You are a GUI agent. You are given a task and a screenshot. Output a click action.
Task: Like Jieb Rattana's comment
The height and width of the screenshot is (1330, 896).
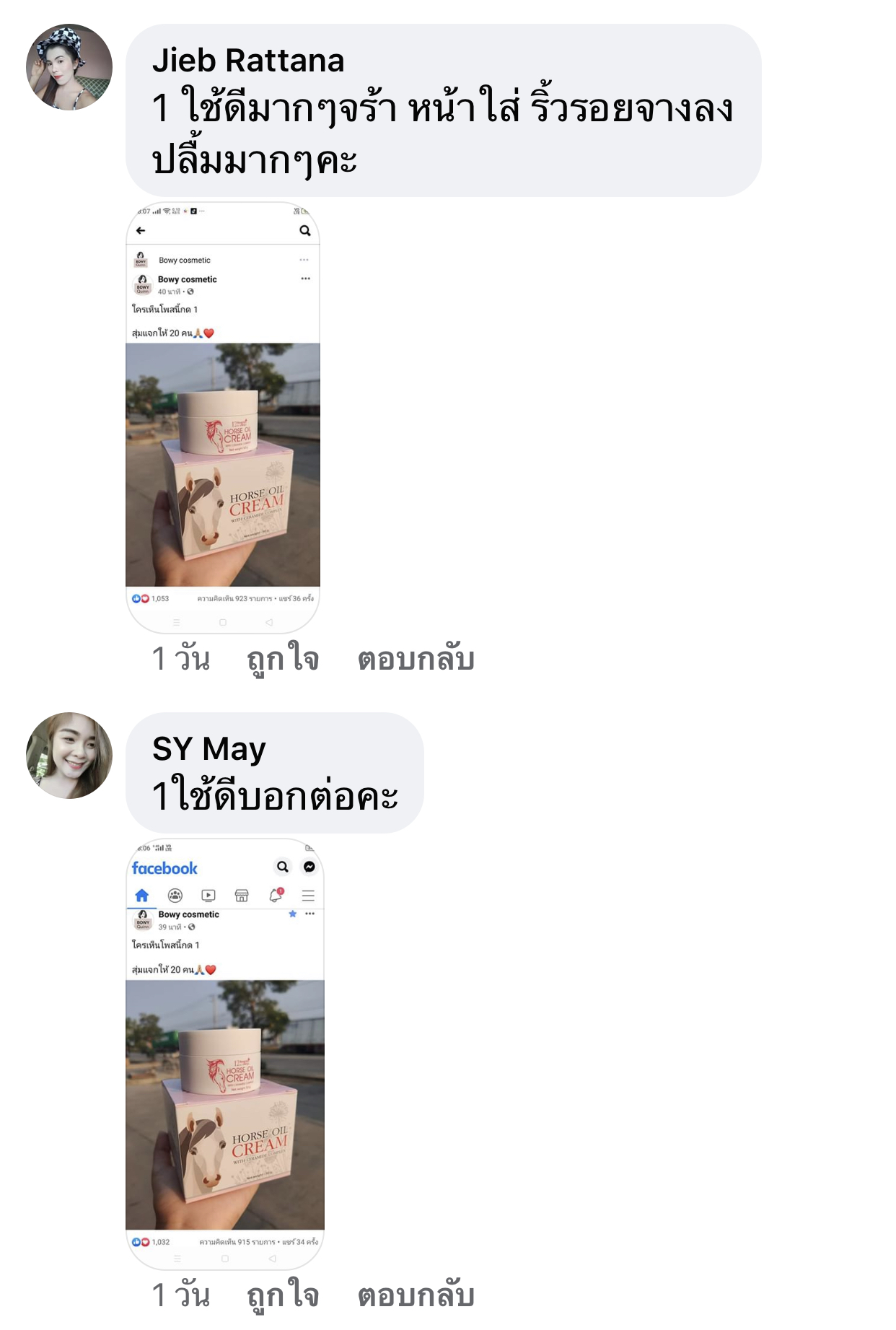coord(283,659)
